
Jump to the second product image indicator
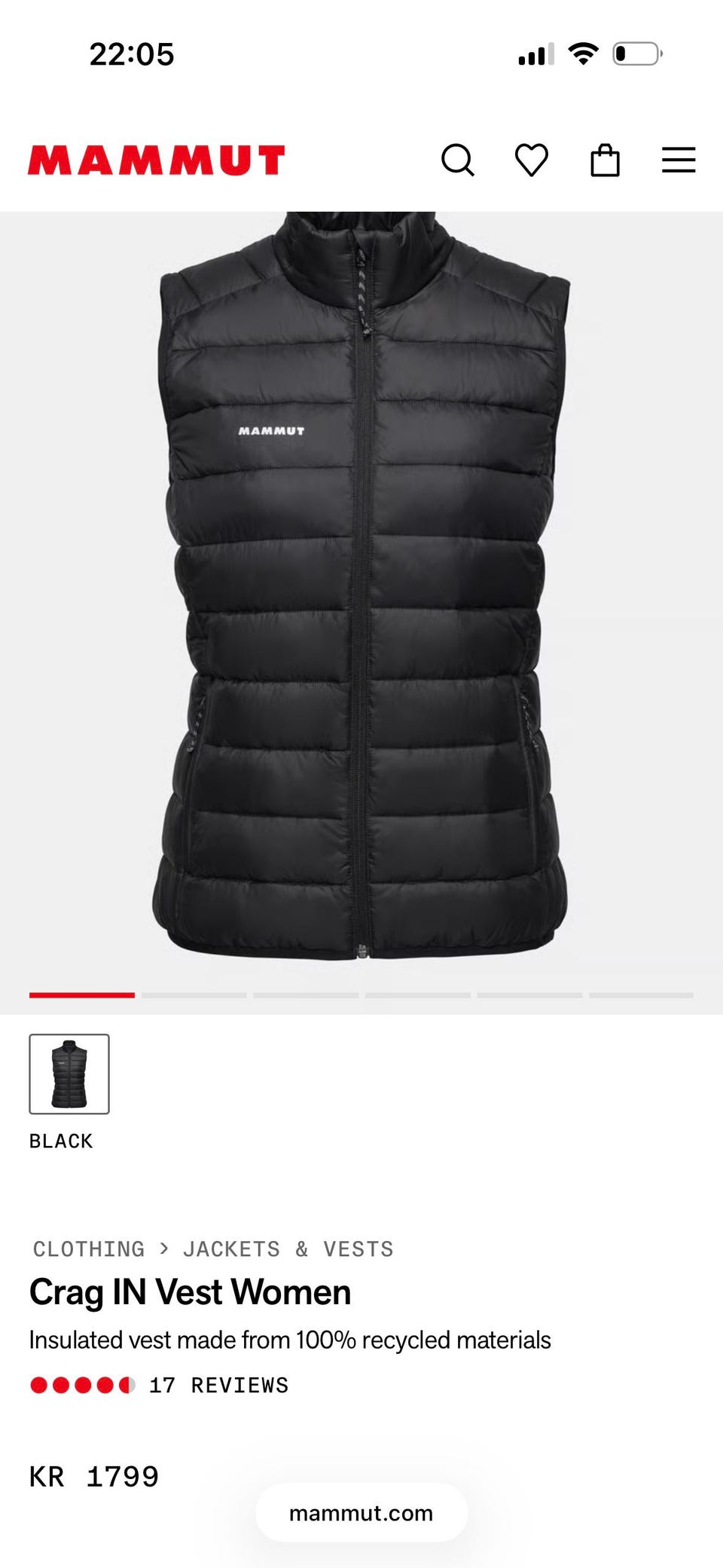point(194,995)
